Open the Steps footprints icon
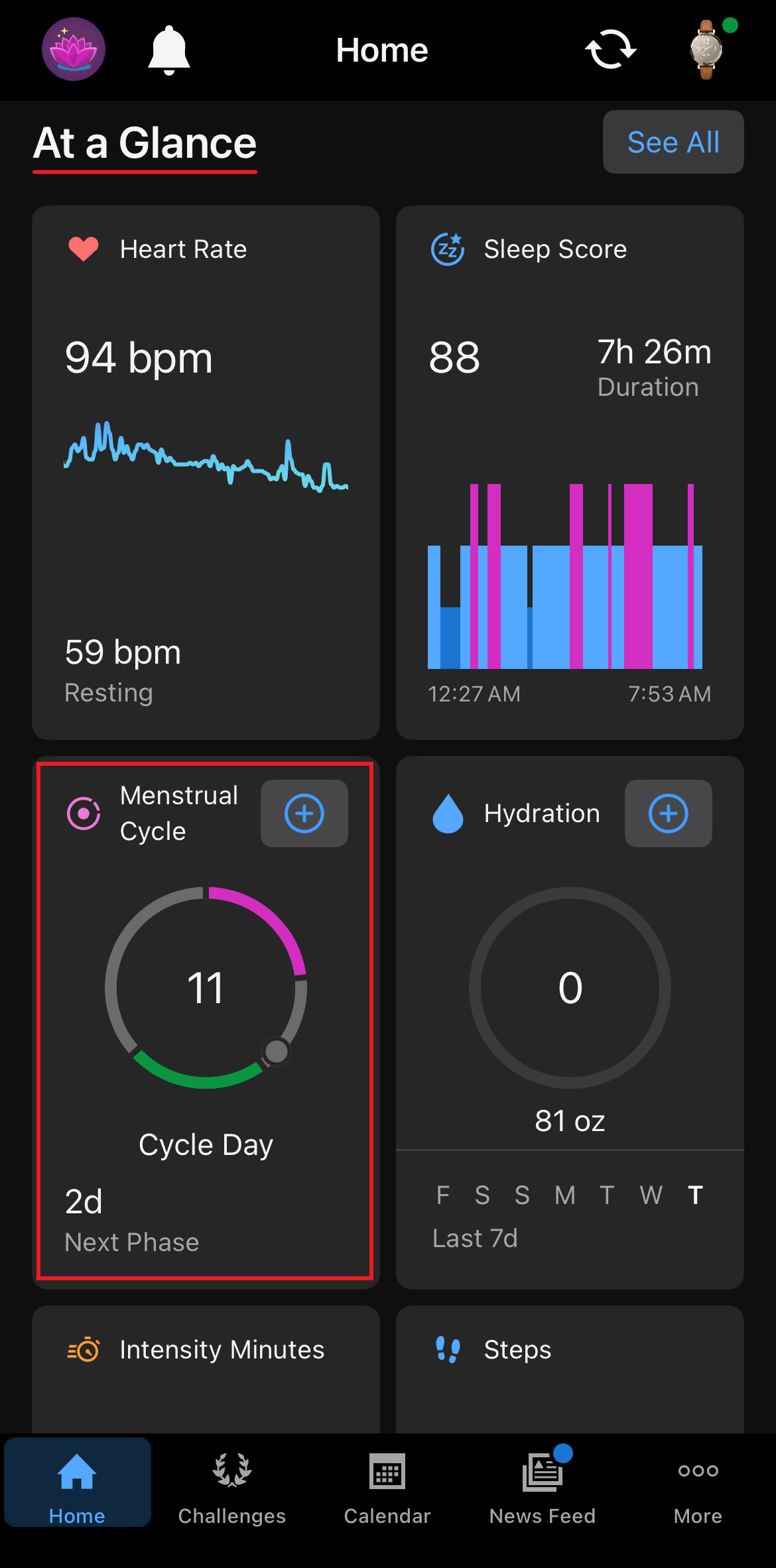 point(448,1350)
